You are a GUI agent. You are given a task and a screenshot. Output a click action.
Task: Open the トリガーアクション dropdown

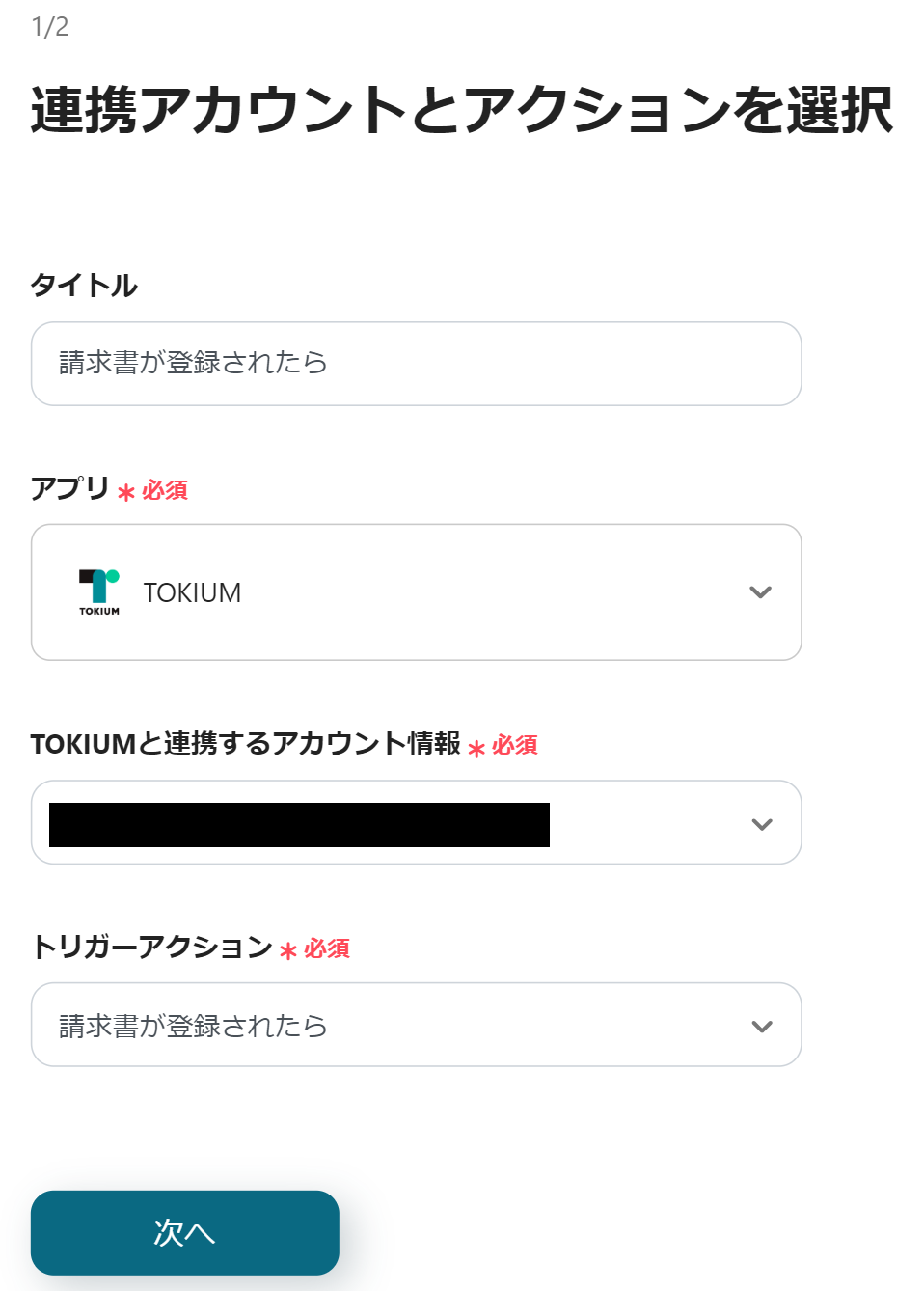coord(416,1025)
